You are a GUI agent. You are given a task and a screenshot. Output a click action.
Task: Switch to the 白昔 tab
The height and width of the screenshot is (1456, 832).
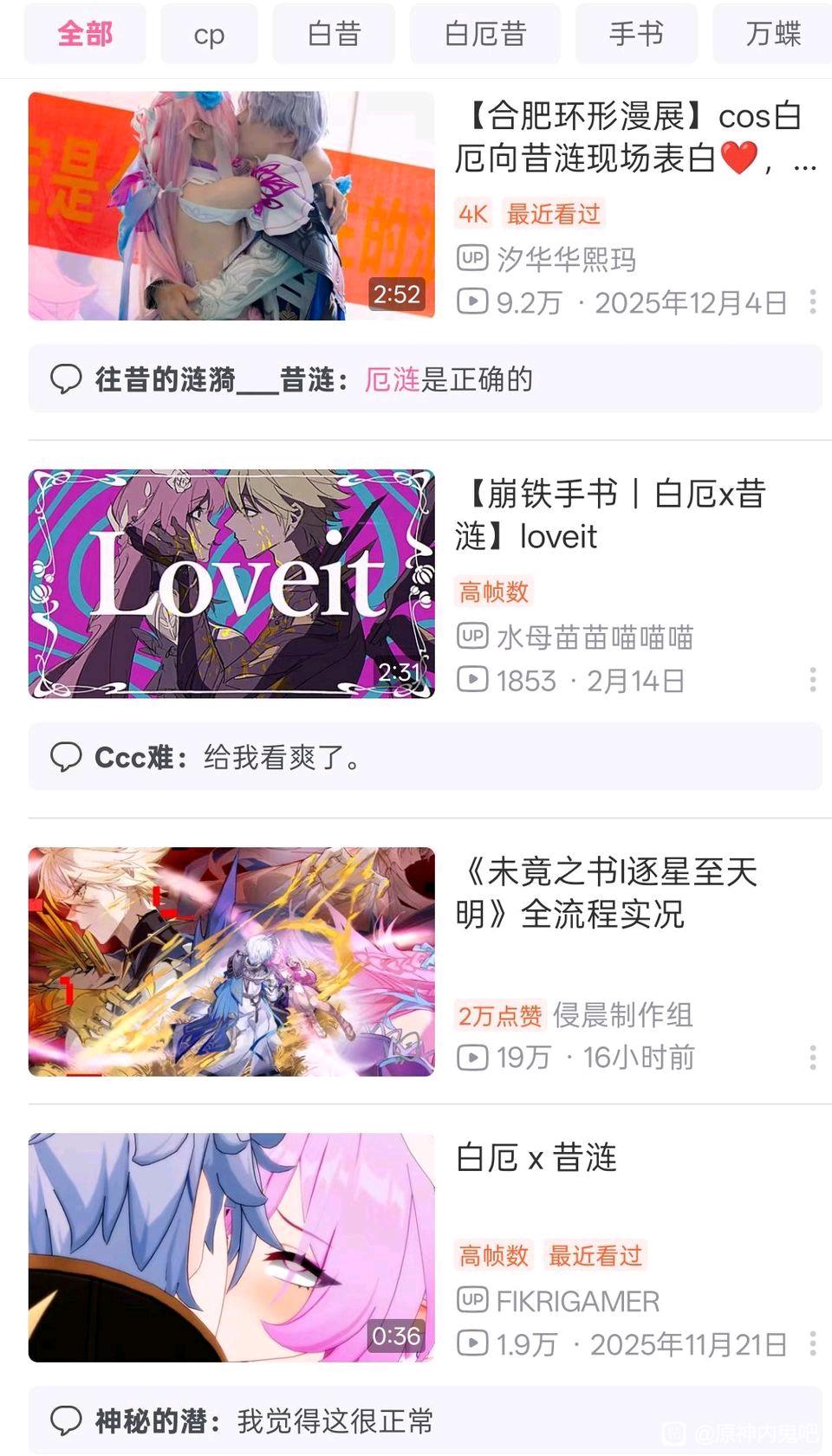pos(334,35)
